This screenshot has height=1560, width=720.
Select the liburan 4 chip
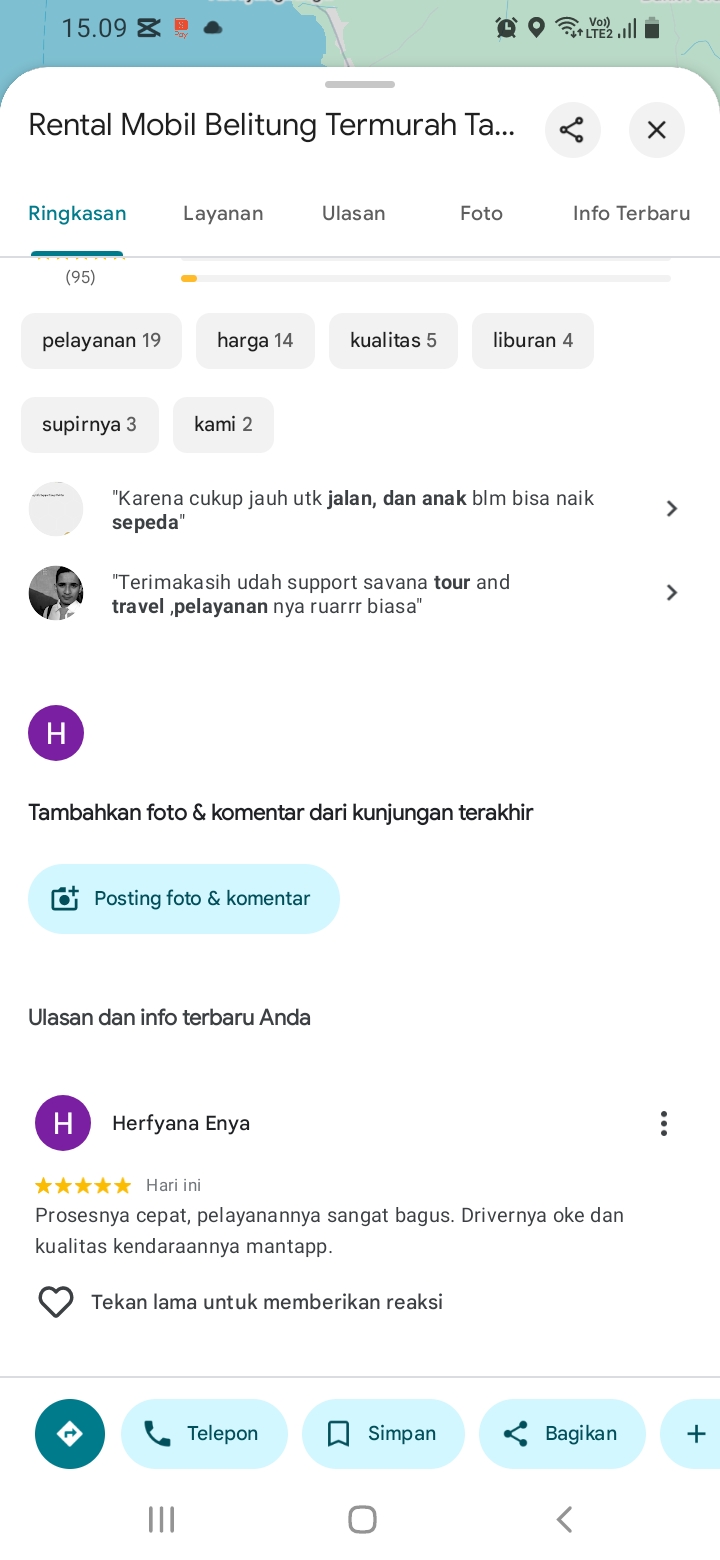(x=533, y=341)
